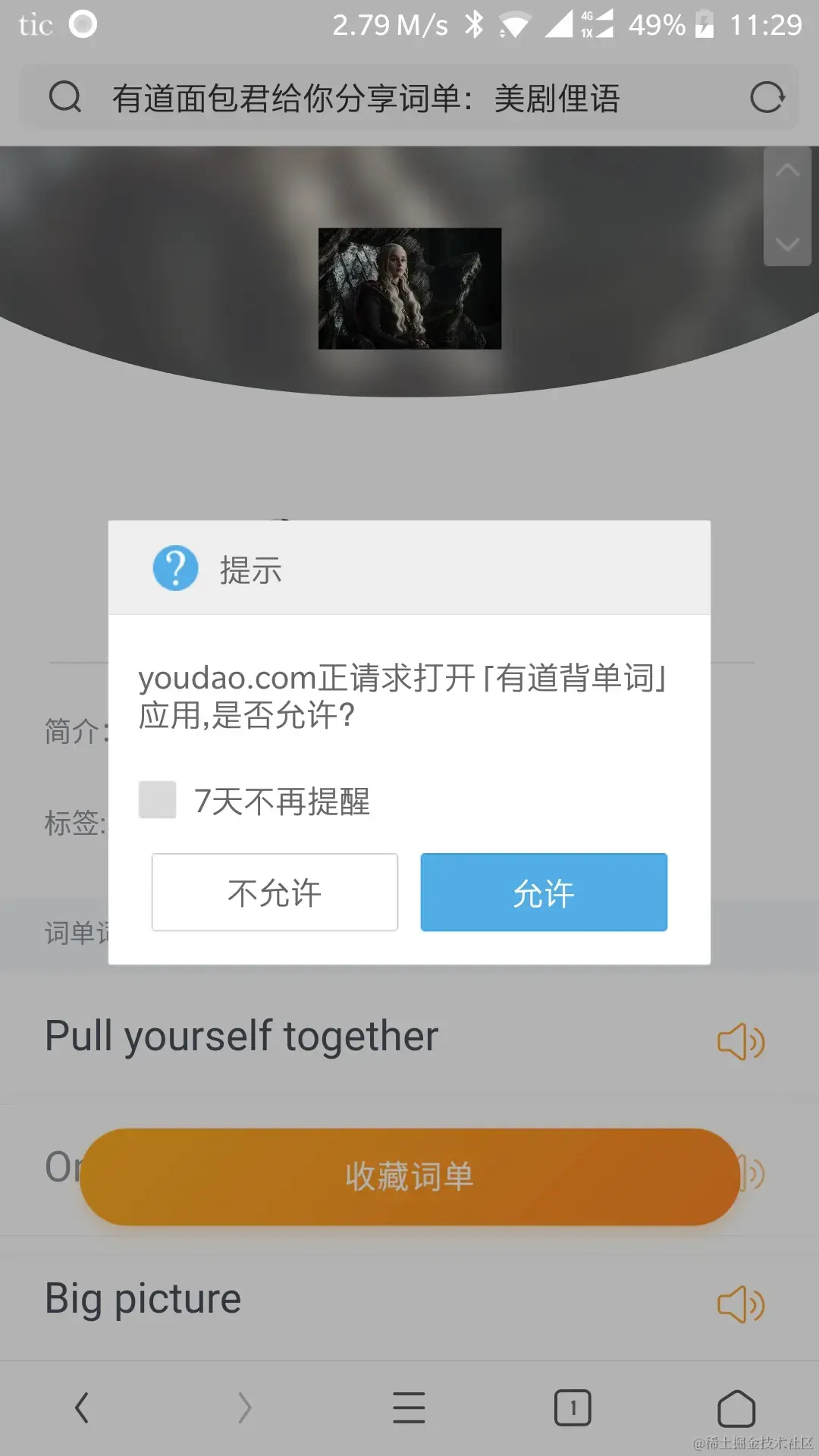Go back using the bottom back arrow
The width and height of the screenshot is (819, 1456).
[x=82, y=1408]
